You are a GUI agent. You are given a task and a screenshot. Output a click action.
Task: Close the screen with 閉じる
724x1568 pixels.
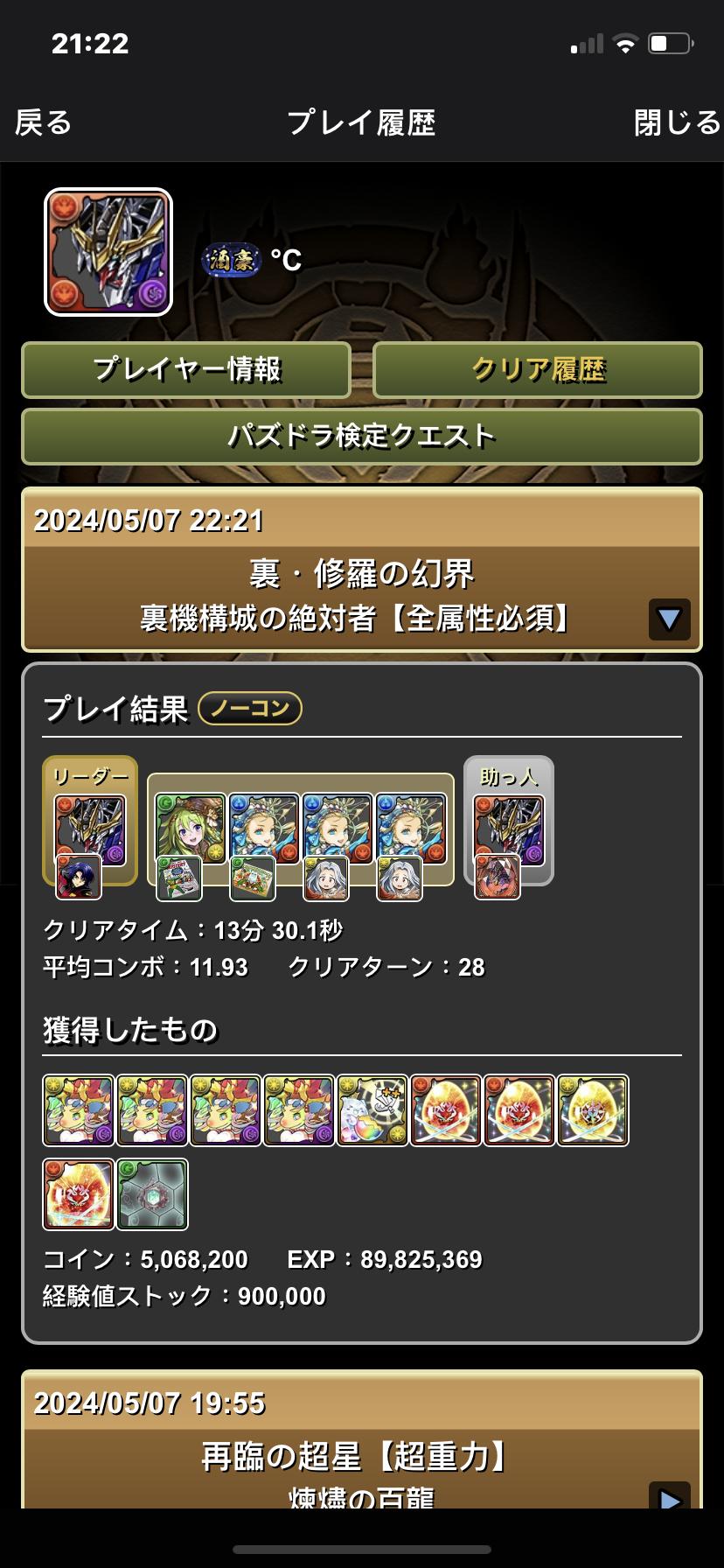click(x=677, y=122)
